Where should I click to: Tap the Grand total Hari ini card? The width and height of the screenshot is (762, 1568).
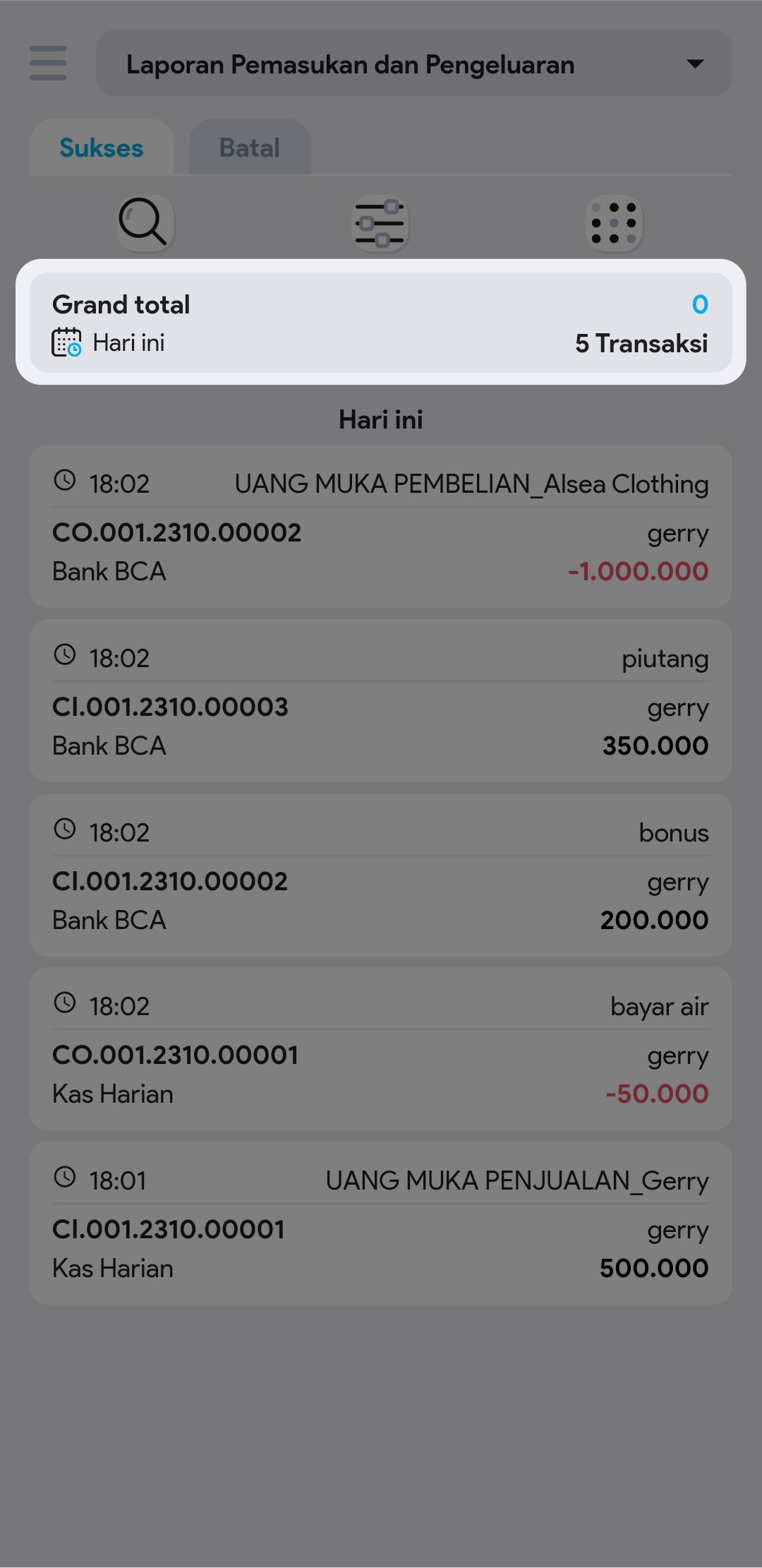coord(380,323)
